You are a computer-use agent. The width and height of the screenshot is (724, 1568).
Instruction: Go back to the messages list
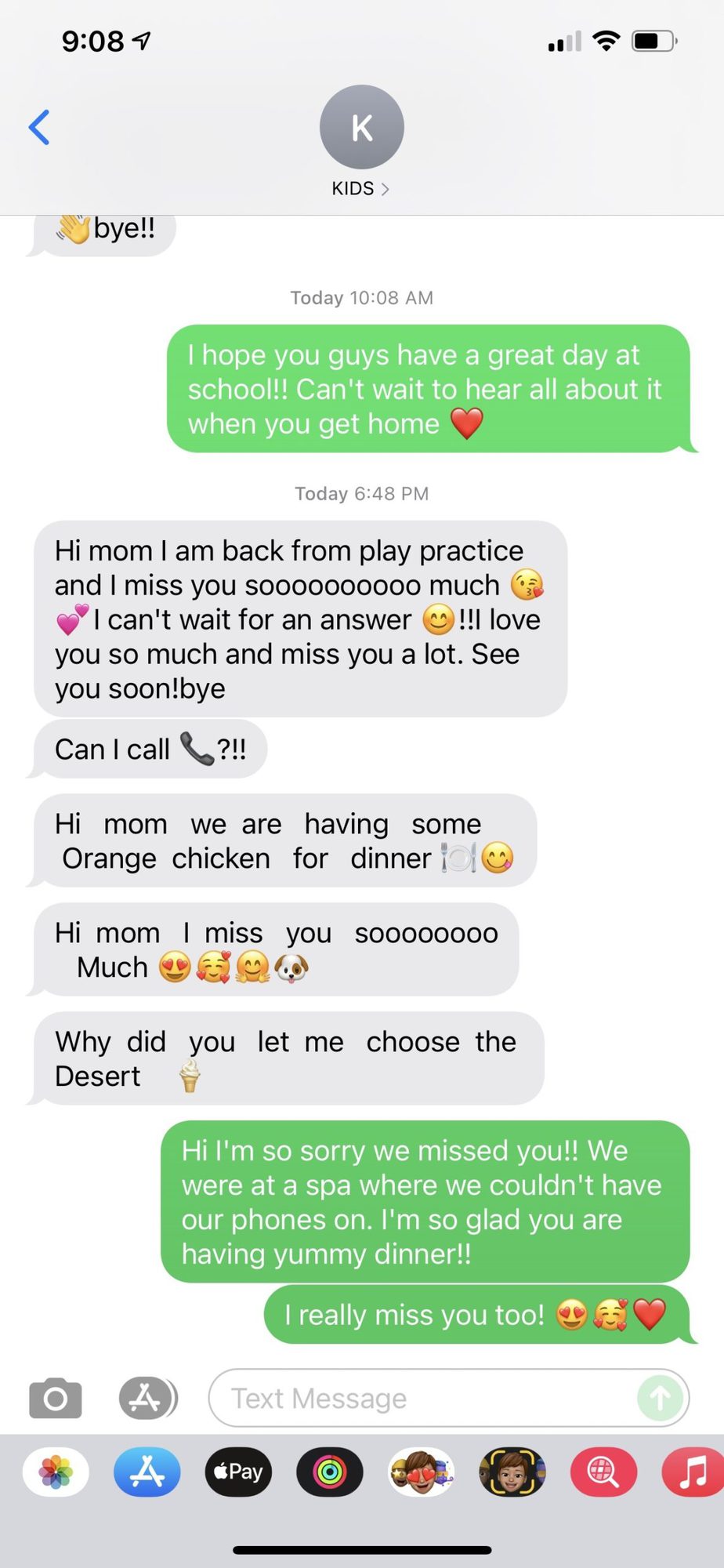point(39,127)
